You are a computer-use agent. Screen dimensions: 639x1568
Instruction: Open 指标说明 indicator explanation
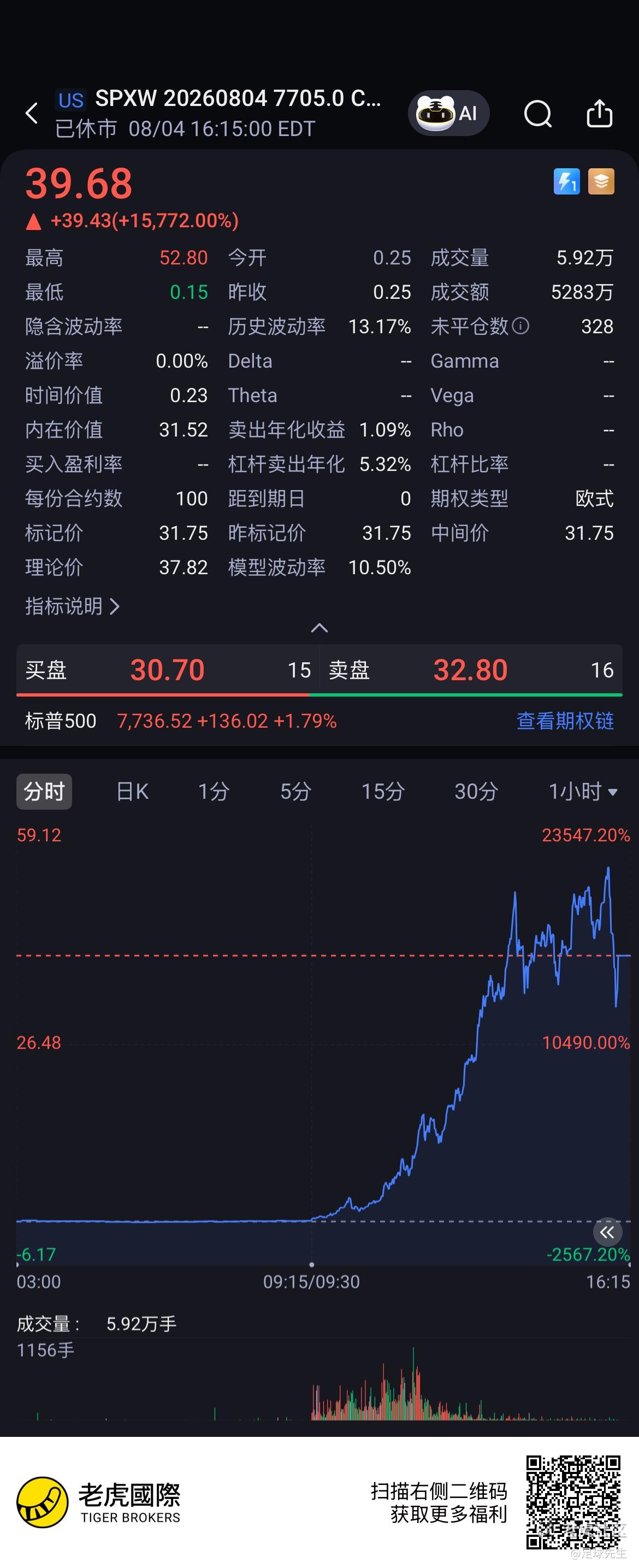[x=72, y=606]
